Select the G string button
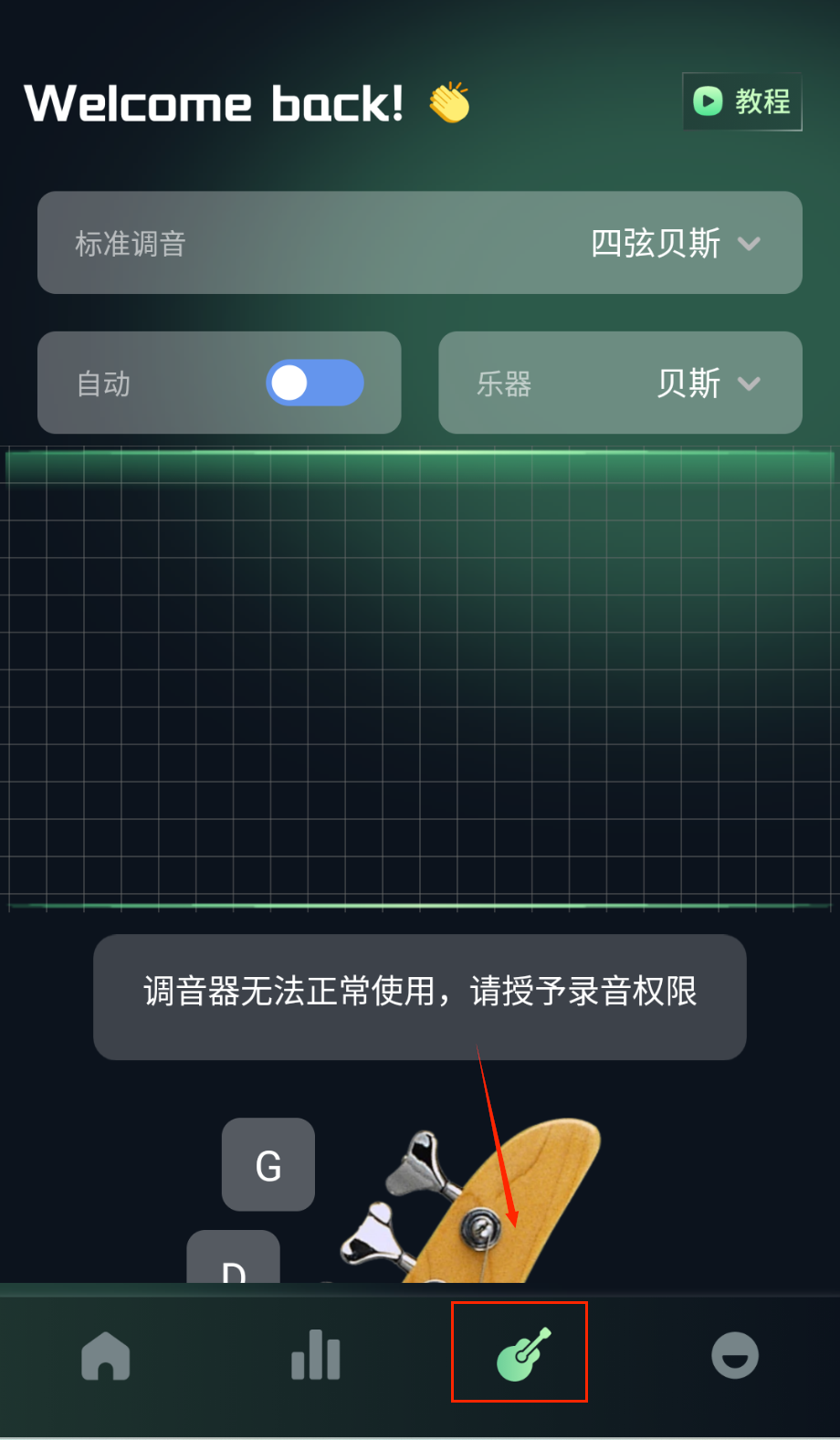 (x=268, y=1165)
